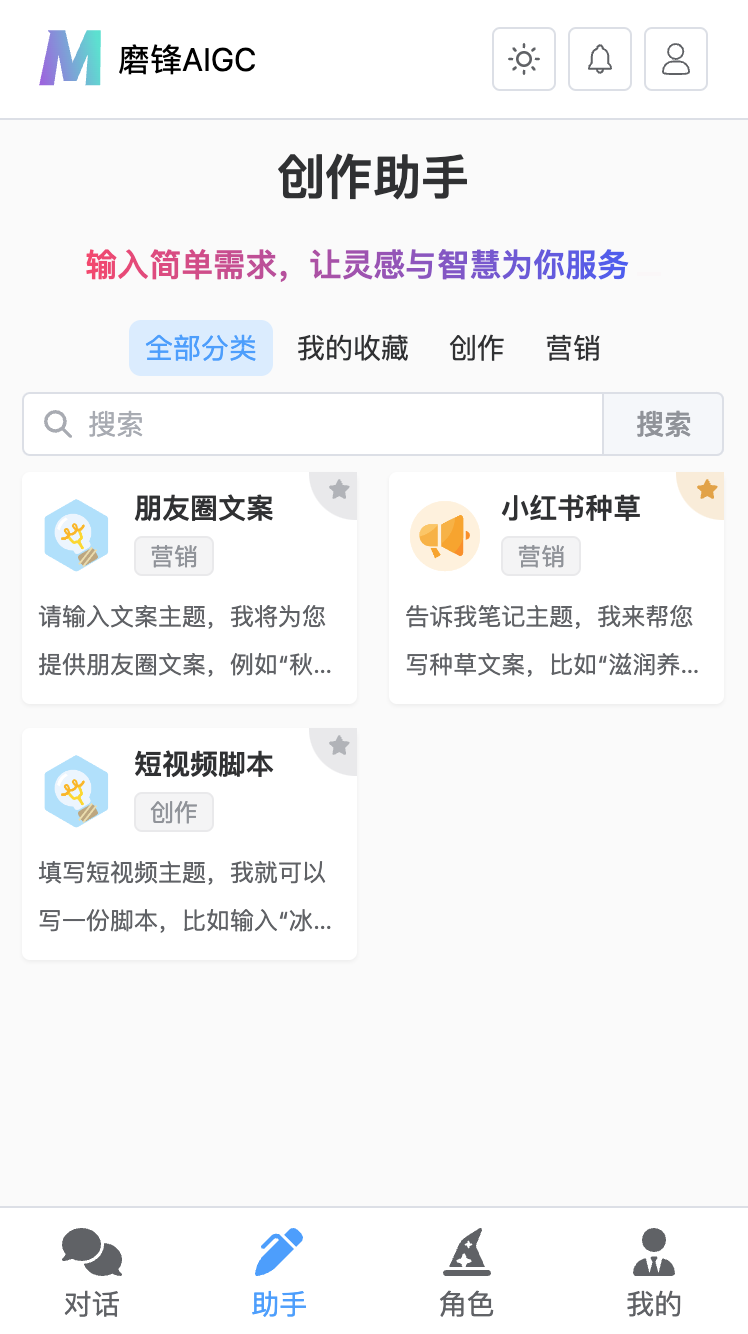The image size is (748, 1334).
Task: Open the user account icon
Action: (x=675, y=59)
